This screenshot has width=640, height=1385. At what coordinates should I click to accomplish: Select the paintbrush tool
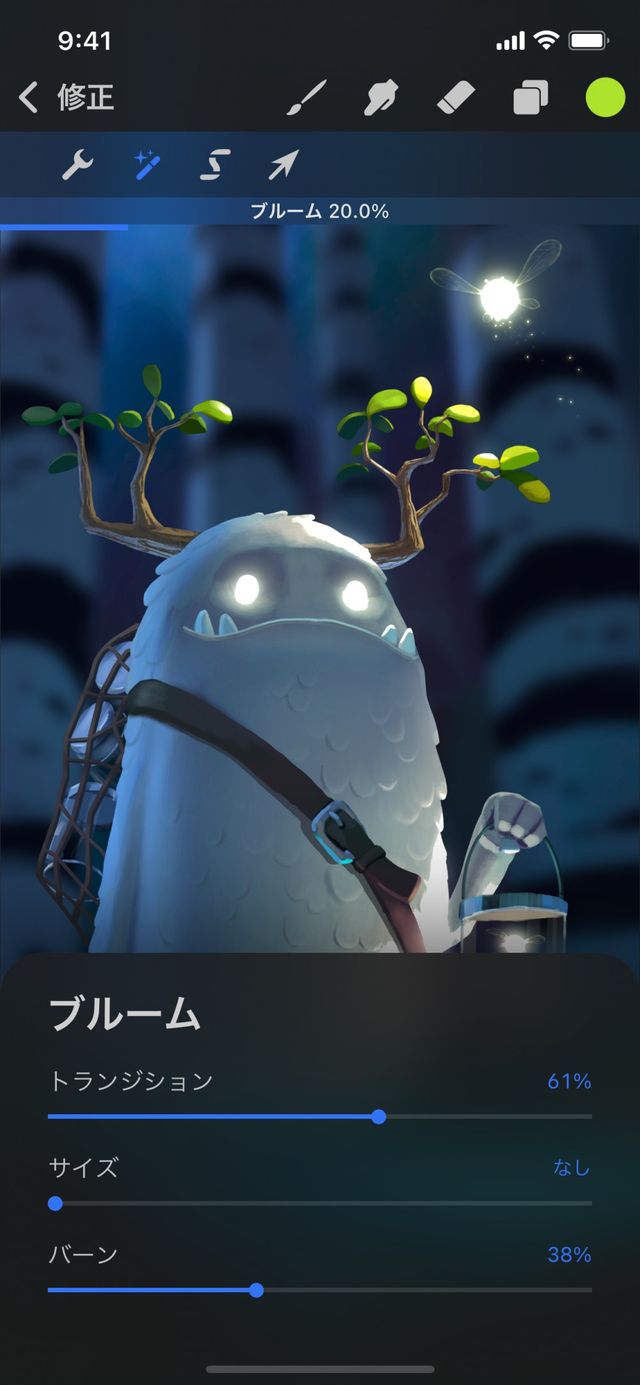tap(307, 98)
